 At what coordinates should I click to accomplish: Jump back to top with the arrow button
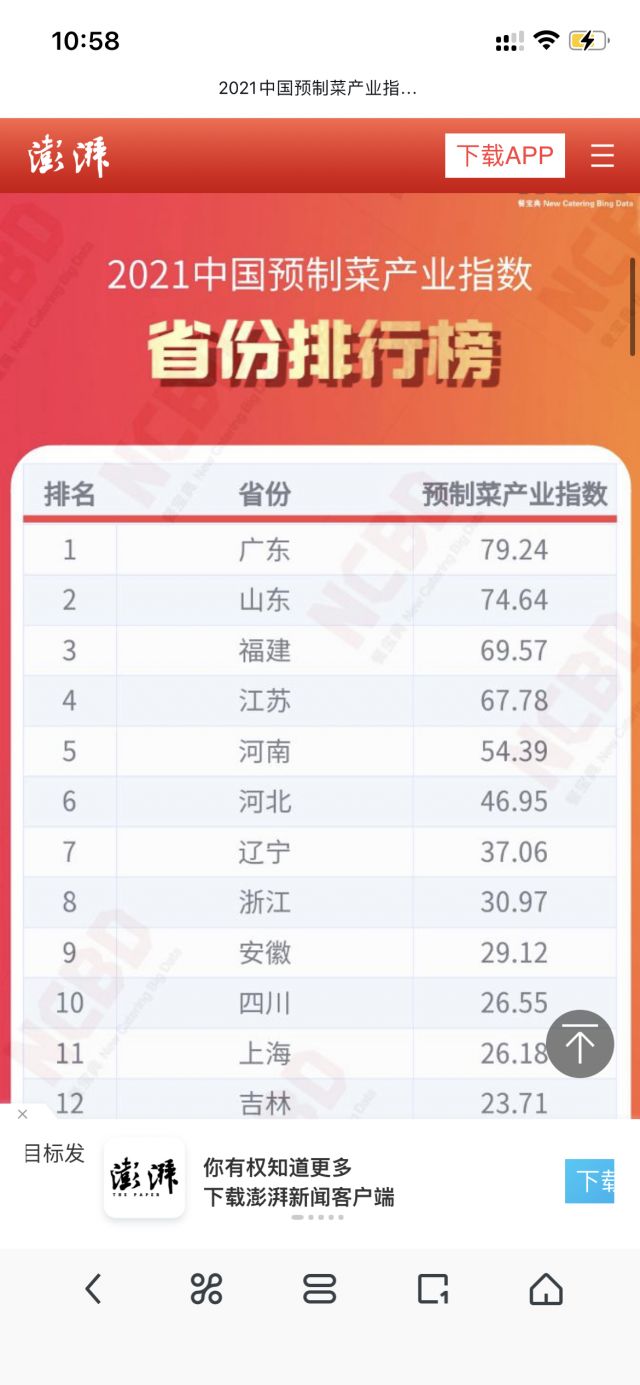[580, 1044]
